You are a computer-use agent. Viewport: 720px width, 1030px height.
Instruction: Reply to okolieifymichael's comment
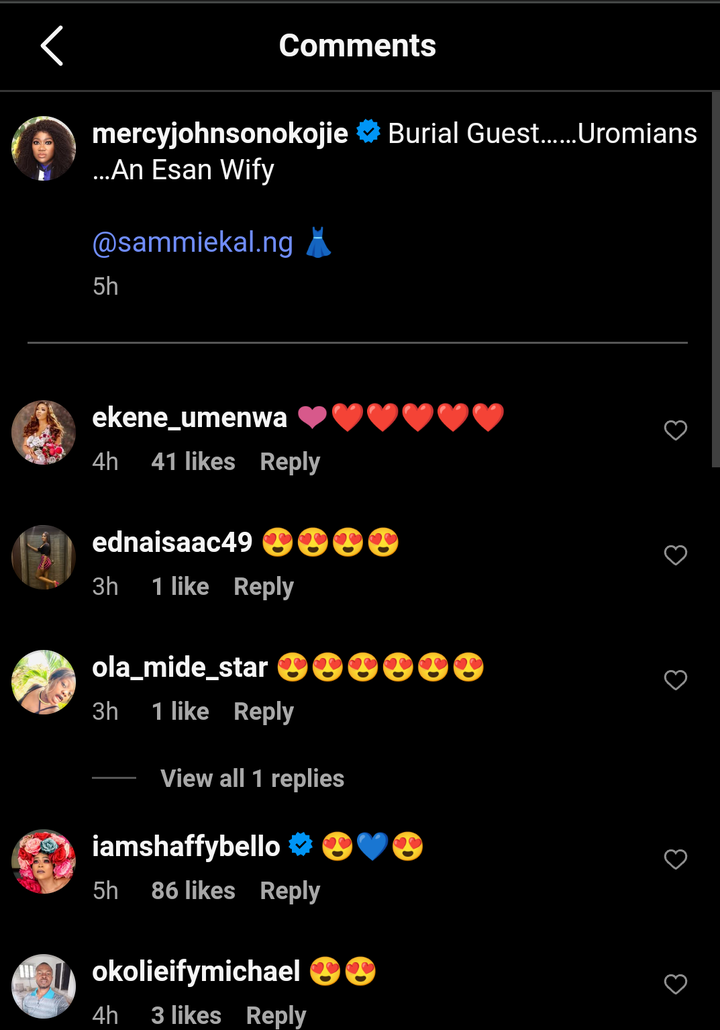coord(275,1016)
